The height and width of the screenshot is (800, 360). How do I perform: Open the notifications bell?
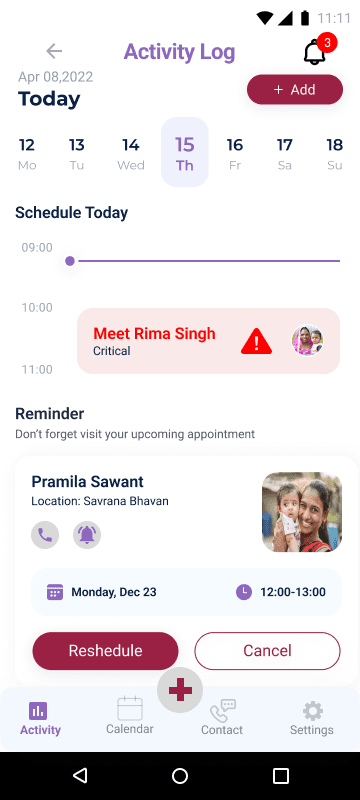(x=315, y=53)
